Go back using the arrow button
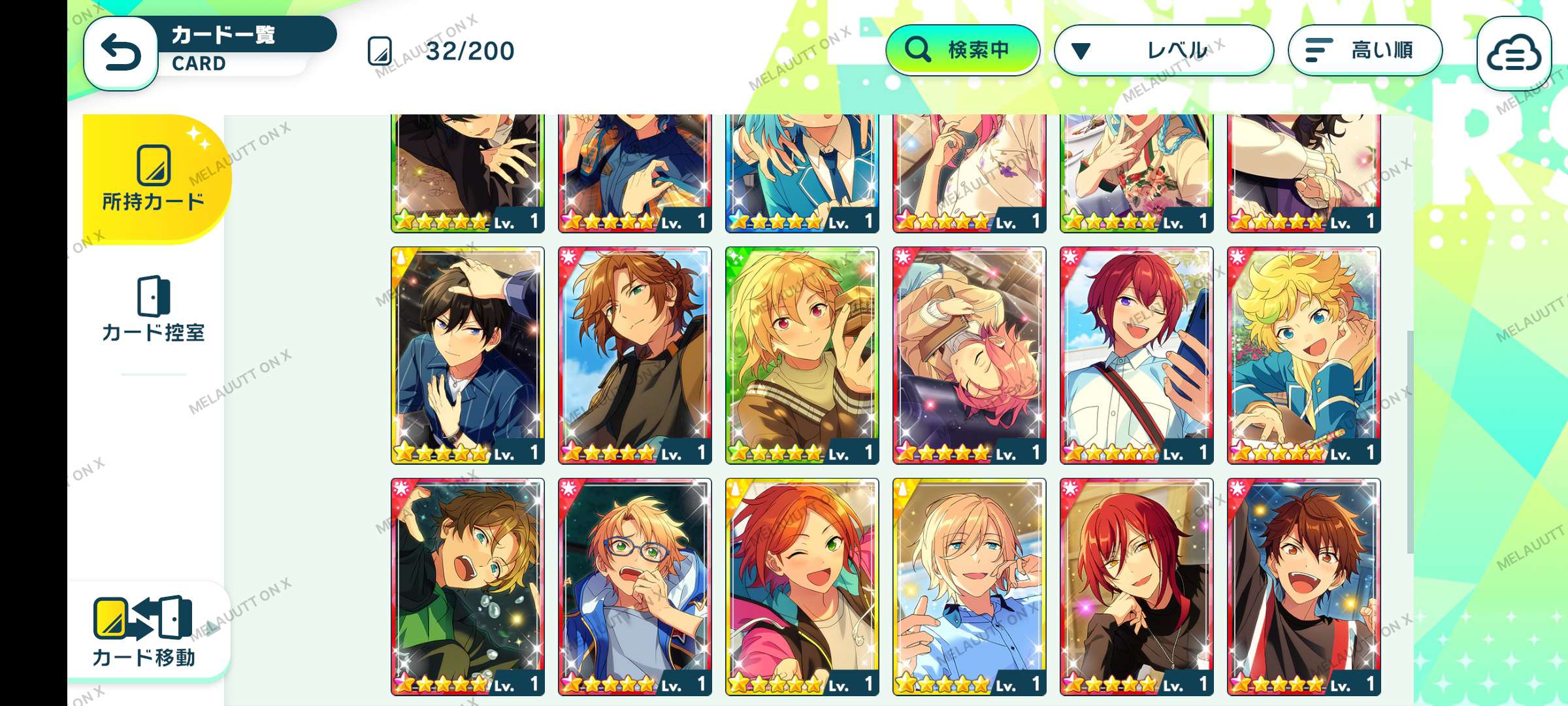Image resolution: width=1568 pixels, height=706 pixels. click(122, 52)
